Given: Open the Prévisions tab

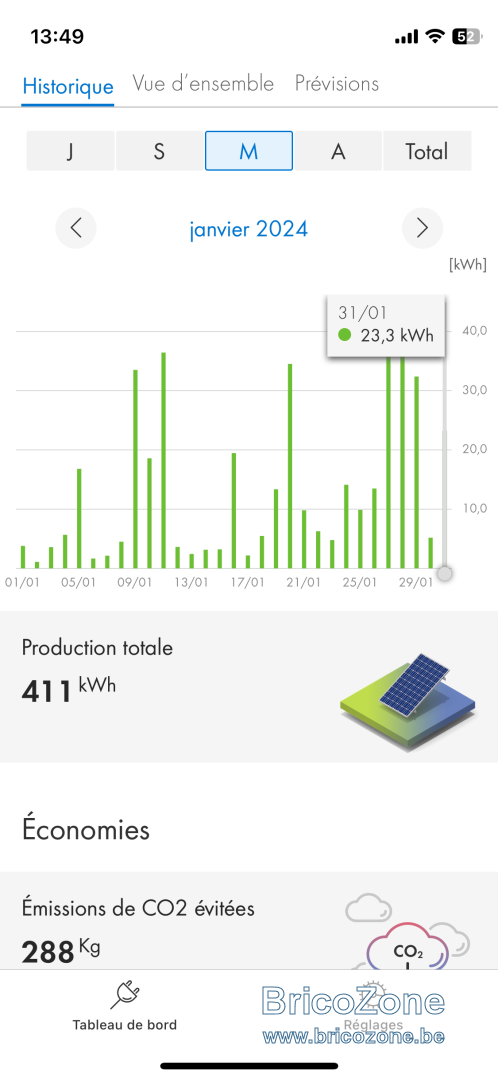Looking at the screenshot, I should tap(337, 84).
